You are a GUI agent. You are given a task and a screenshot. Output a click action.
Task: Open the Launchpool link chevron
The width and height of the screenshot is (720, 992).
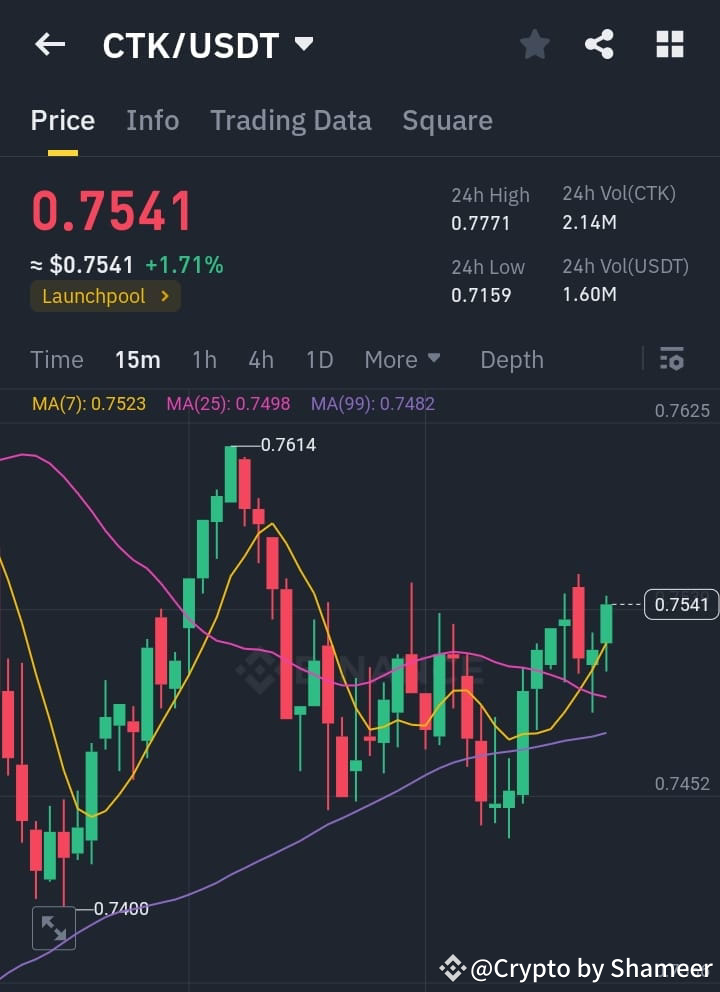tap(165, 296)
